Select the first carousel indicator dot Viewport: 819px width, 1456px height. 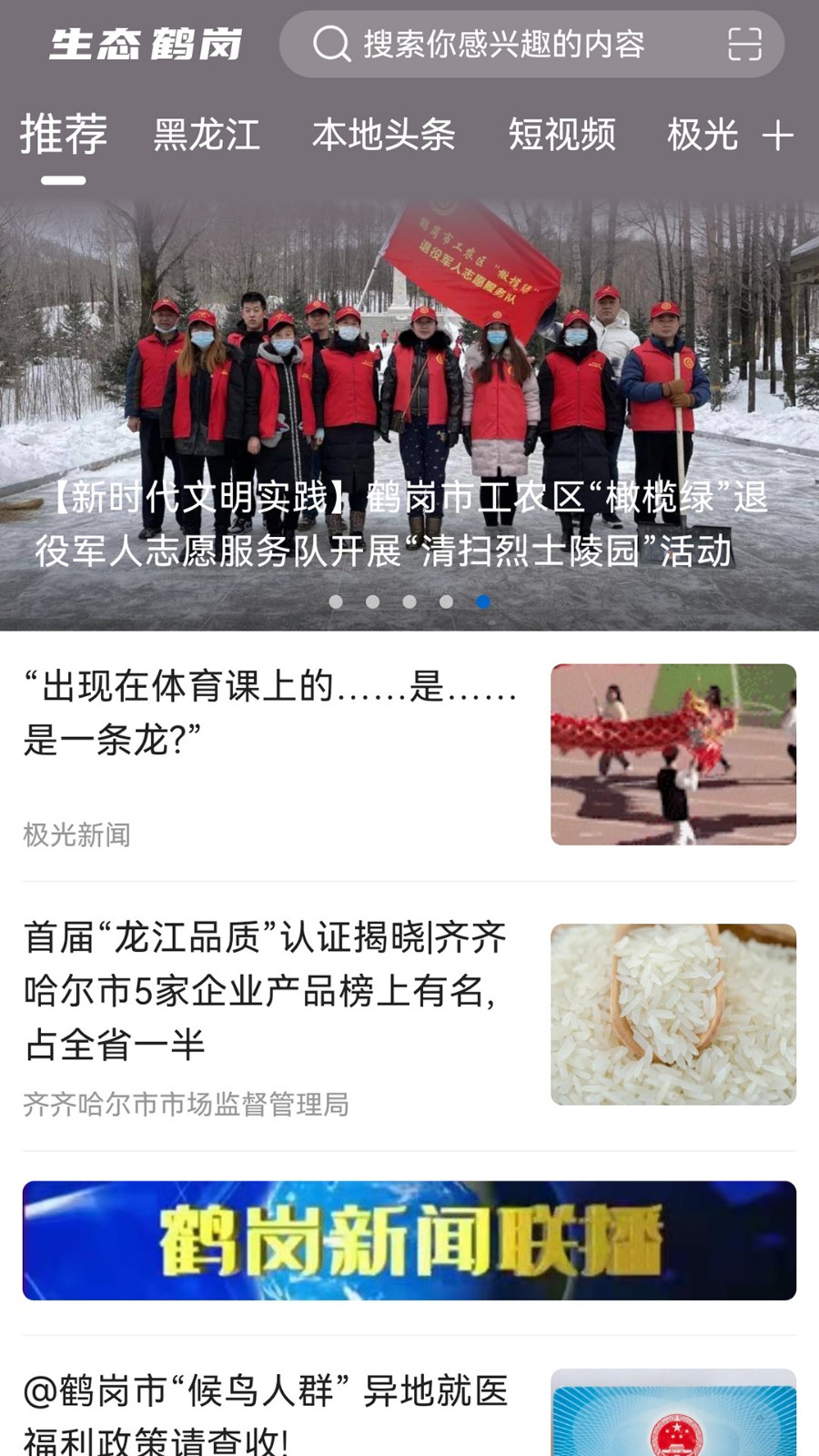[x=336, y=601]
